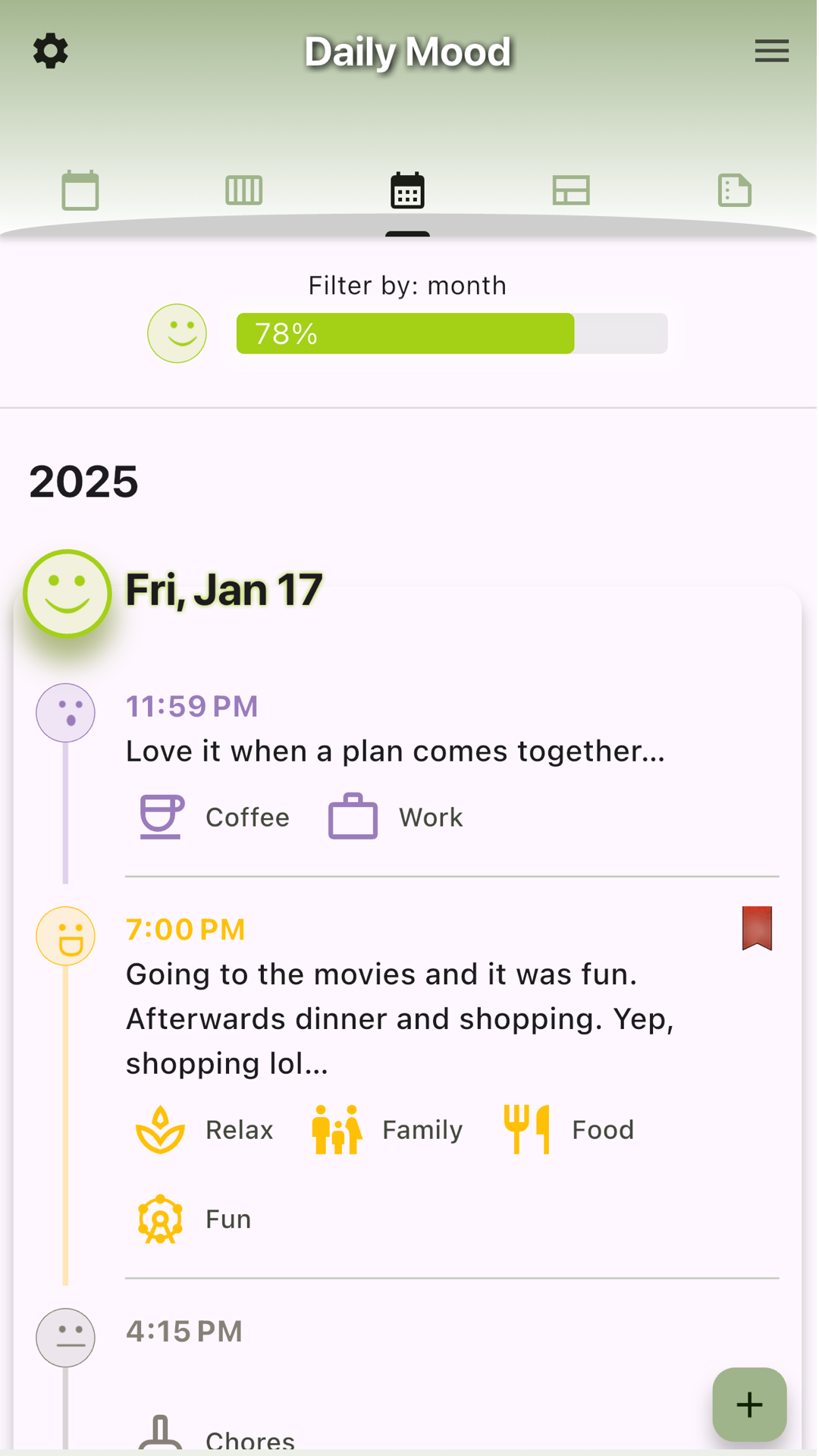Select the month calendar tab
The height and width of the screenshot is (1456, 819).
pos(407,190)
